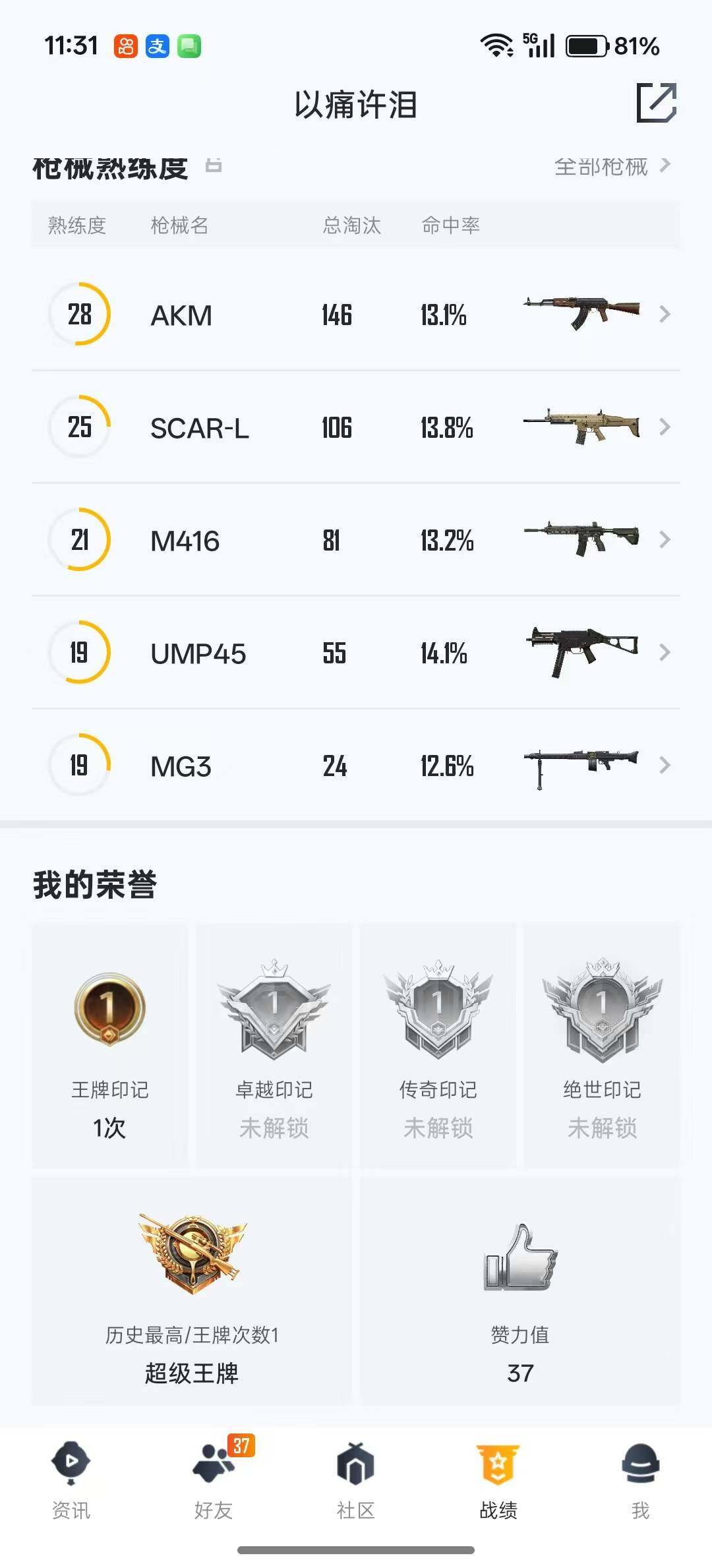Viewport: 712px width, 1568px height.
Task: Expand the SCAR-L details arrow
Action: (x=666, y=427)
